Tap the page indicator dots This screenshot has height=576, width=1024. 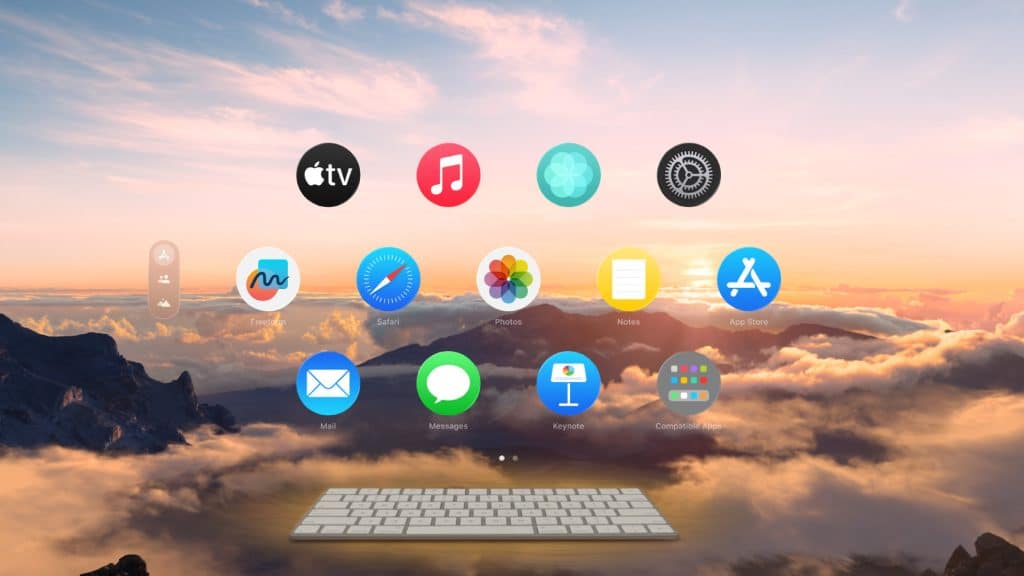508,457
